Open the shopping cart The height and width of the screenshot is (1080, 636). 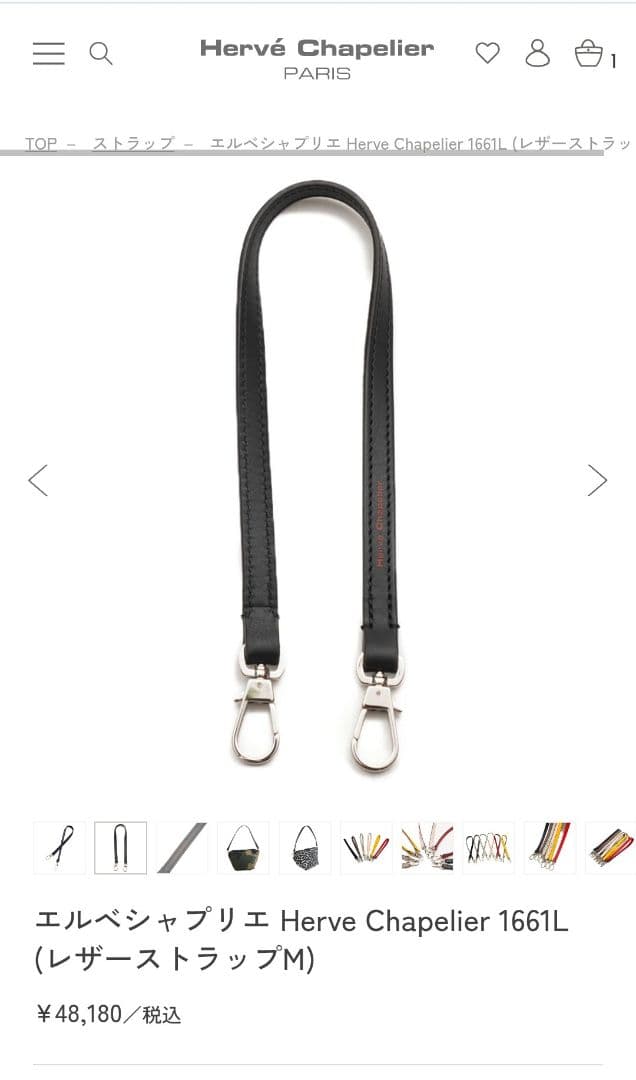[589, 54]
